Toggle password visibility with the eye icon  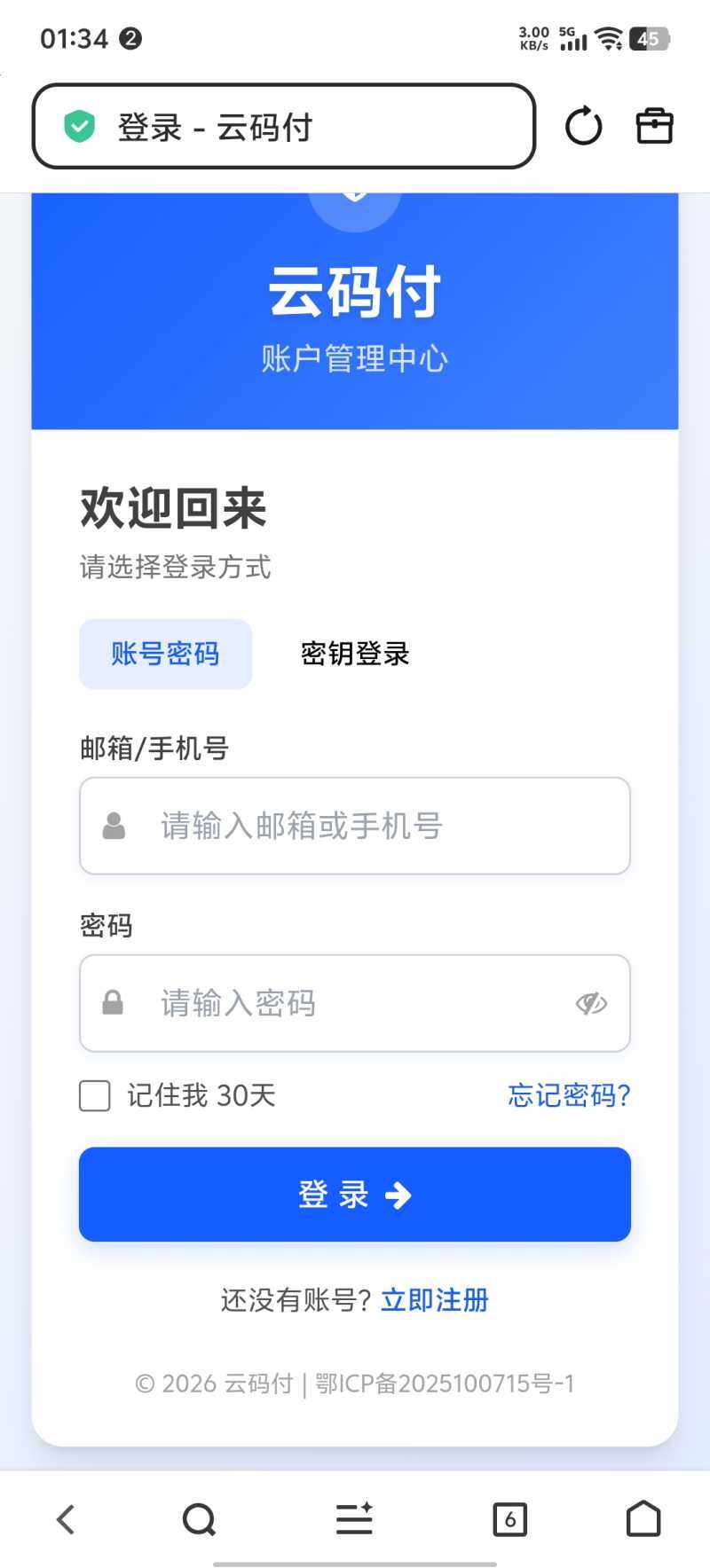[x=591, y=1003]
